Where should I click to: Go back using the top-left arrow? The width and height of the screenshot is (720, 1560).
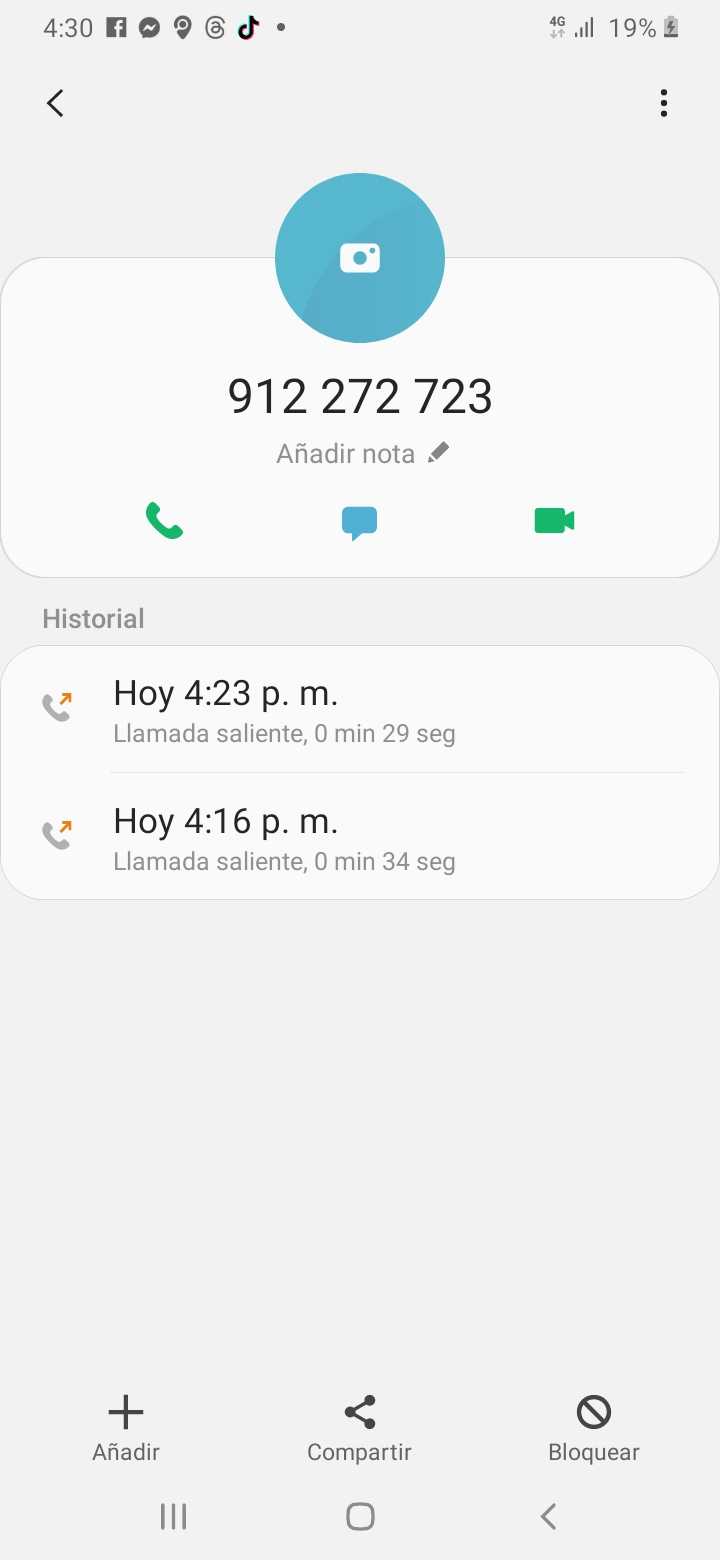[x=56, y=103]
